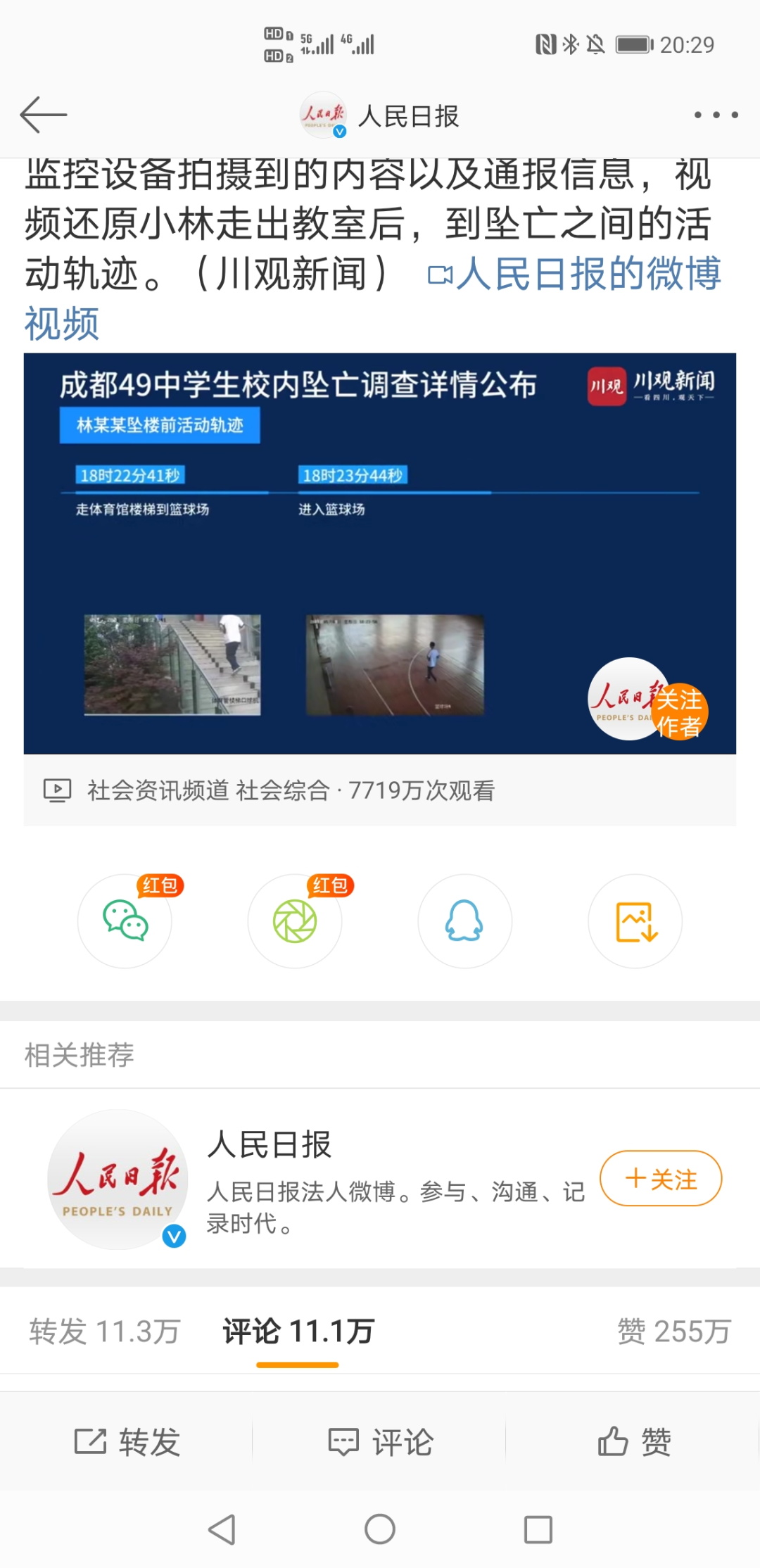
Task: Go back using the top-left arrow
Action: click(x=44, y=115)
